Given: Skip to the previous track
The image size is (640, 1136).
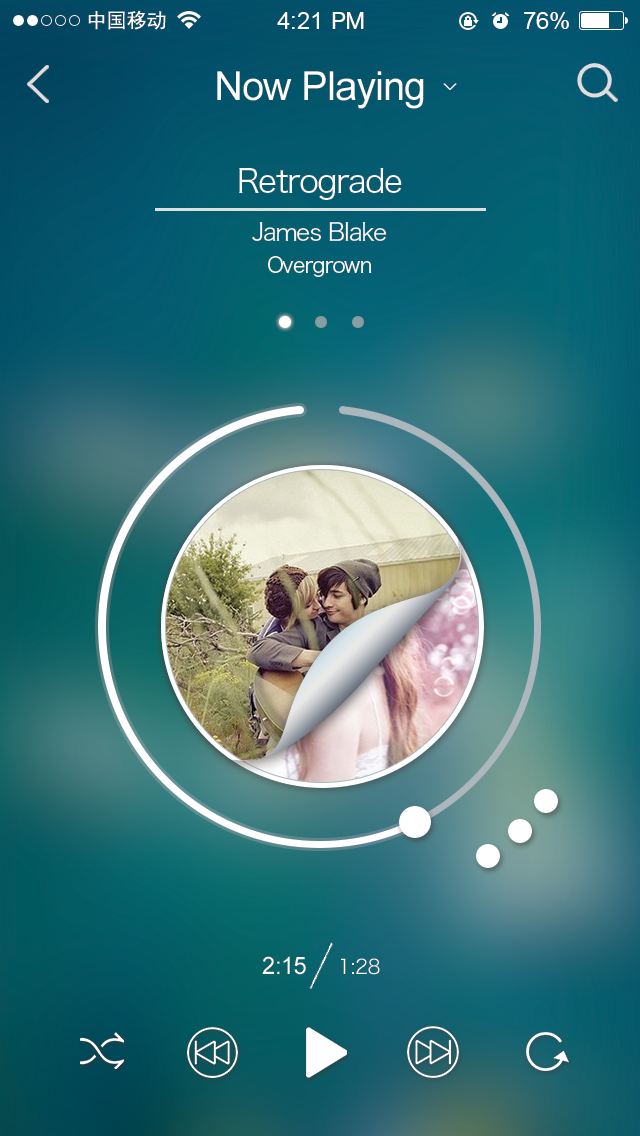Looking at the screenshot, I should click(212, 1052).
